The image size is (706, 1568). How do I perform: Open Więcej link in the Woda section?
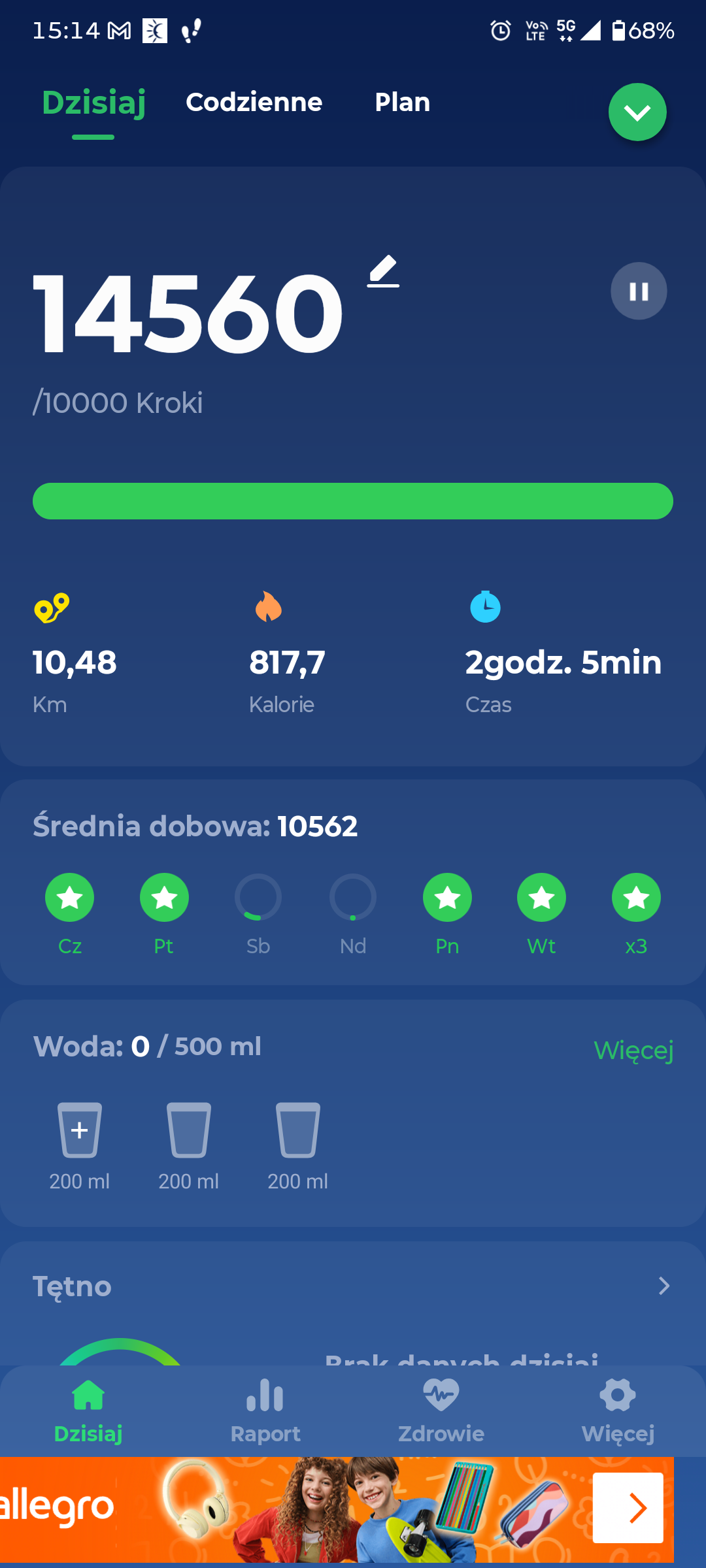(x=633, y=1050)
